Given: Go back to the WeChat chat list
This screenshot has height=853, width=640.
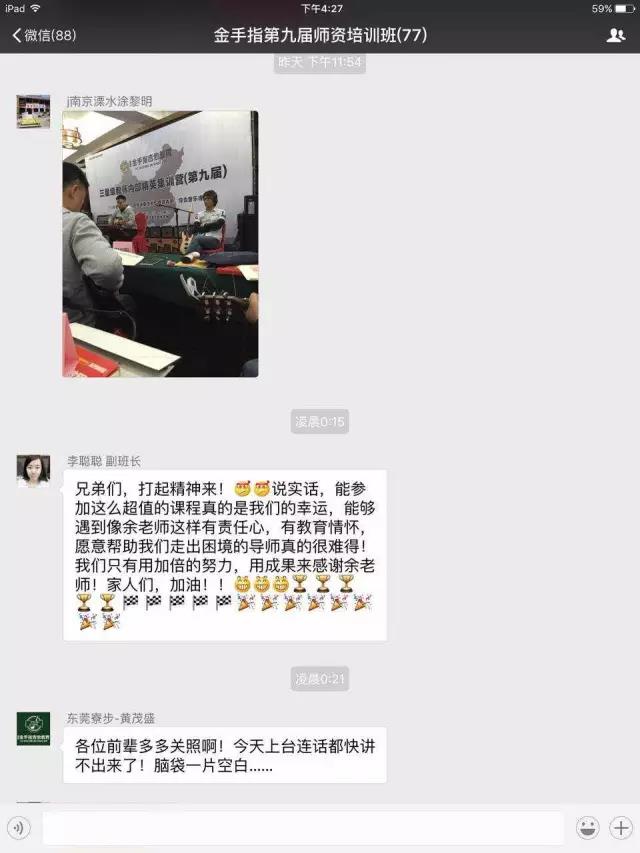Looking at the screenshot, I should pos(43,35).
